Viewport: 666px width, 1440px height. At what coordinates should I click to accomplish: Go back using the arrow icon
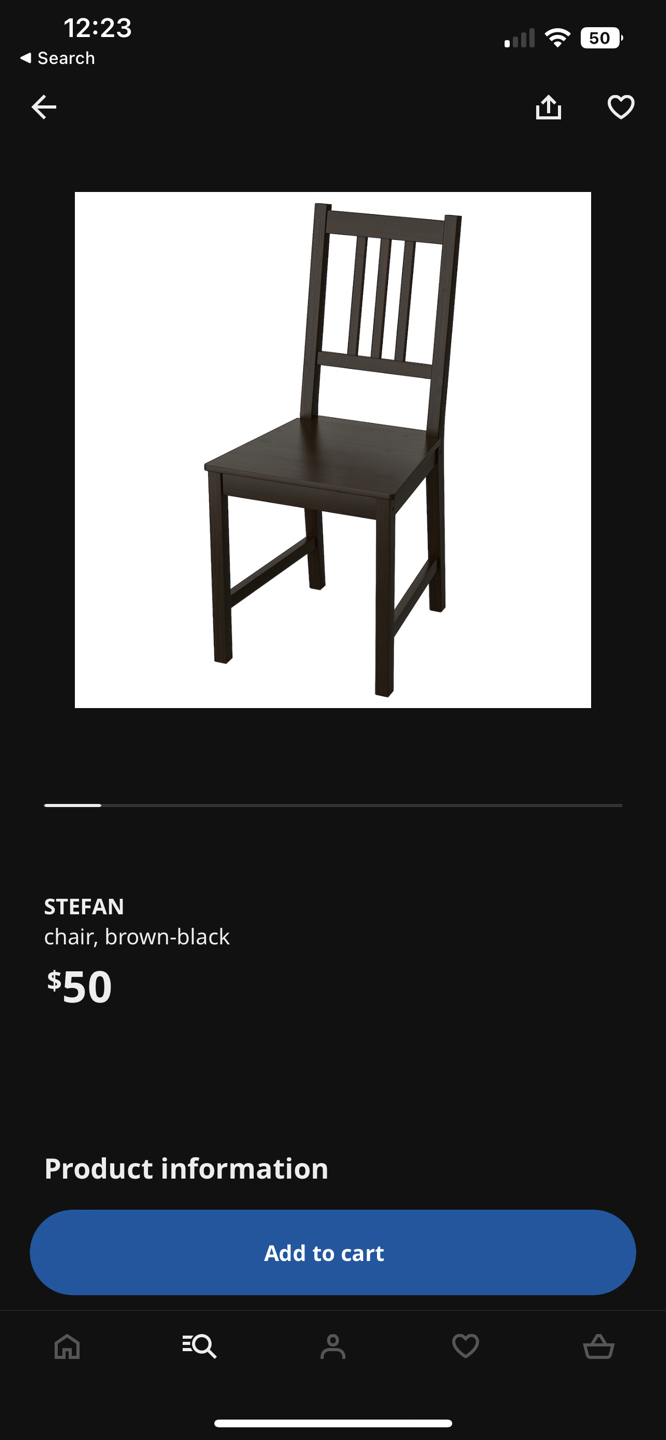coord(44,107)
